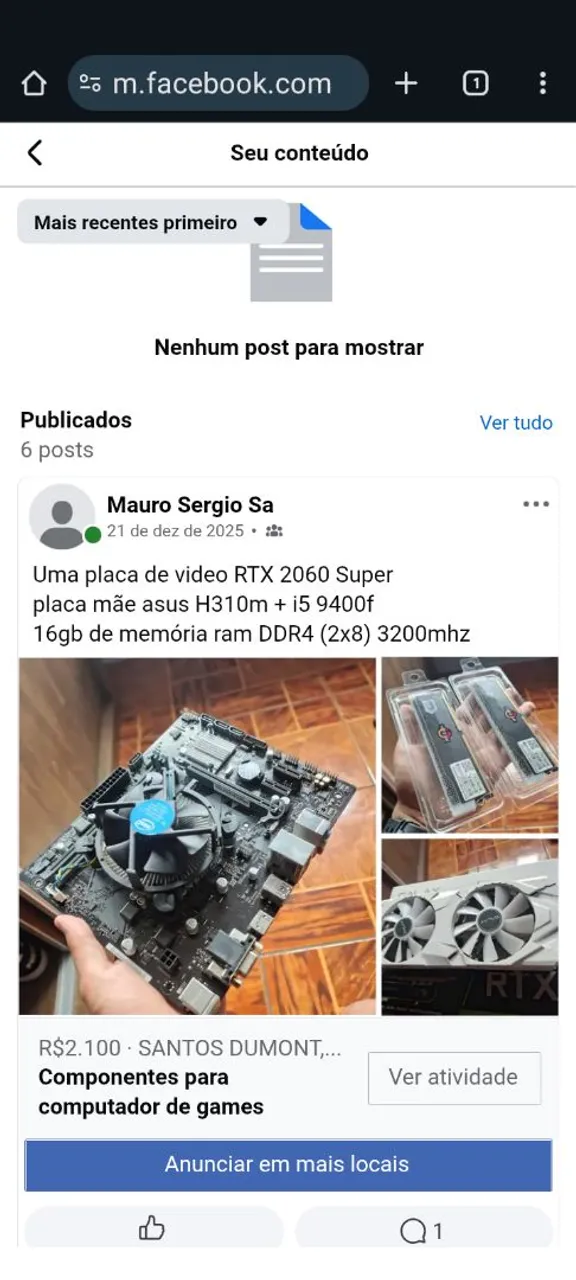Tap the Ver atividade button

454,1077
